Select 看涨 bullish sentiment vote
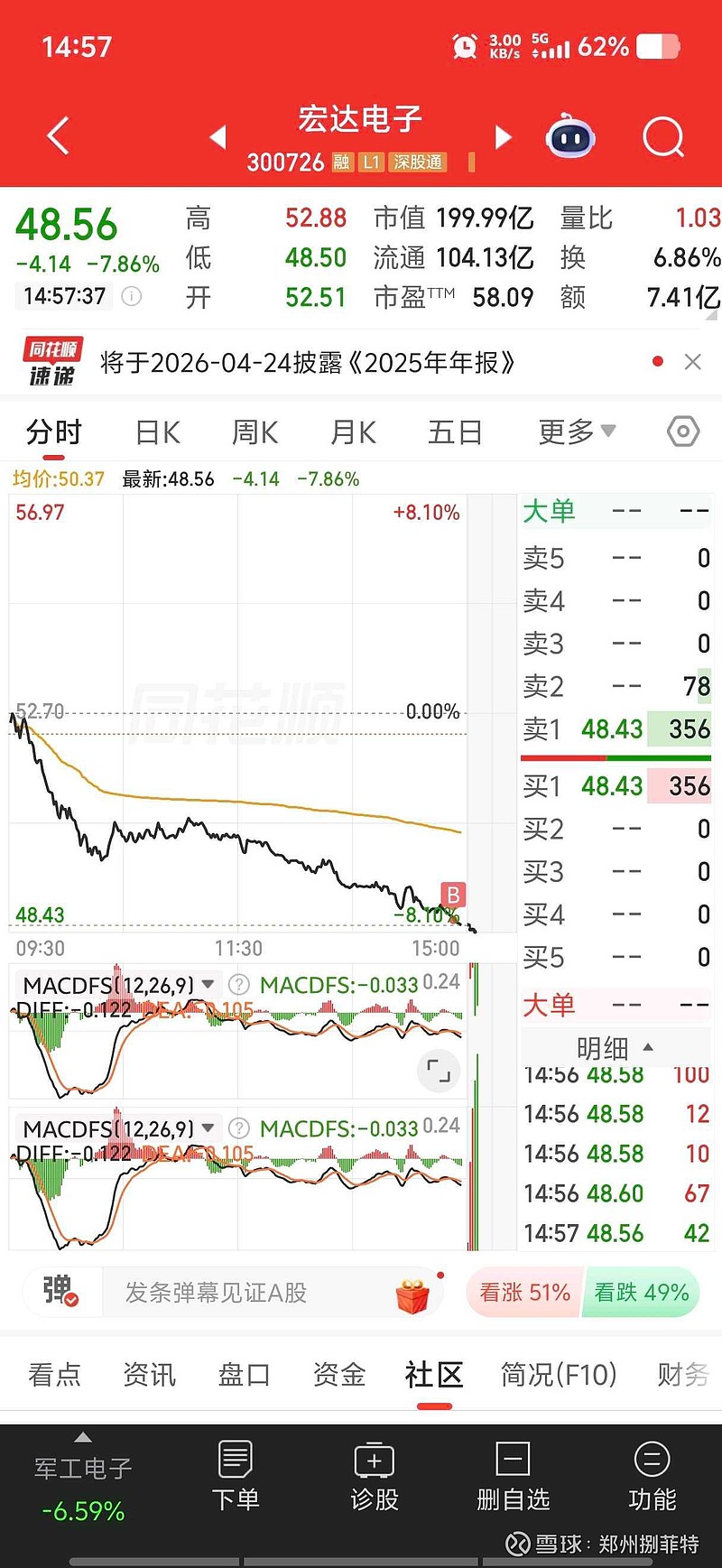The image size is (722, 1568). coord(523,1292)
